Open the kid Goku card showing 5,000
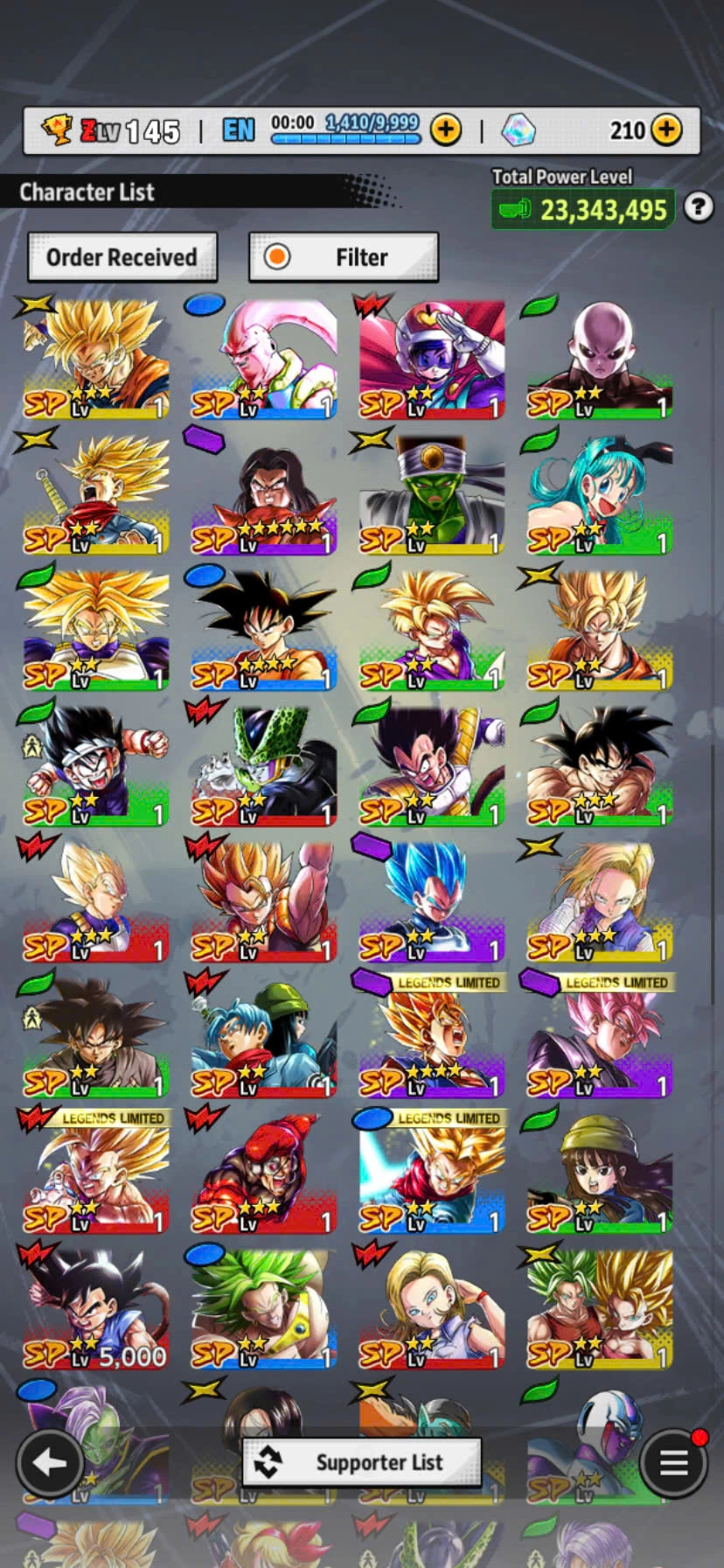Image resolution: width=724 pixels, height=1568 pixels. coord(95,1308)
